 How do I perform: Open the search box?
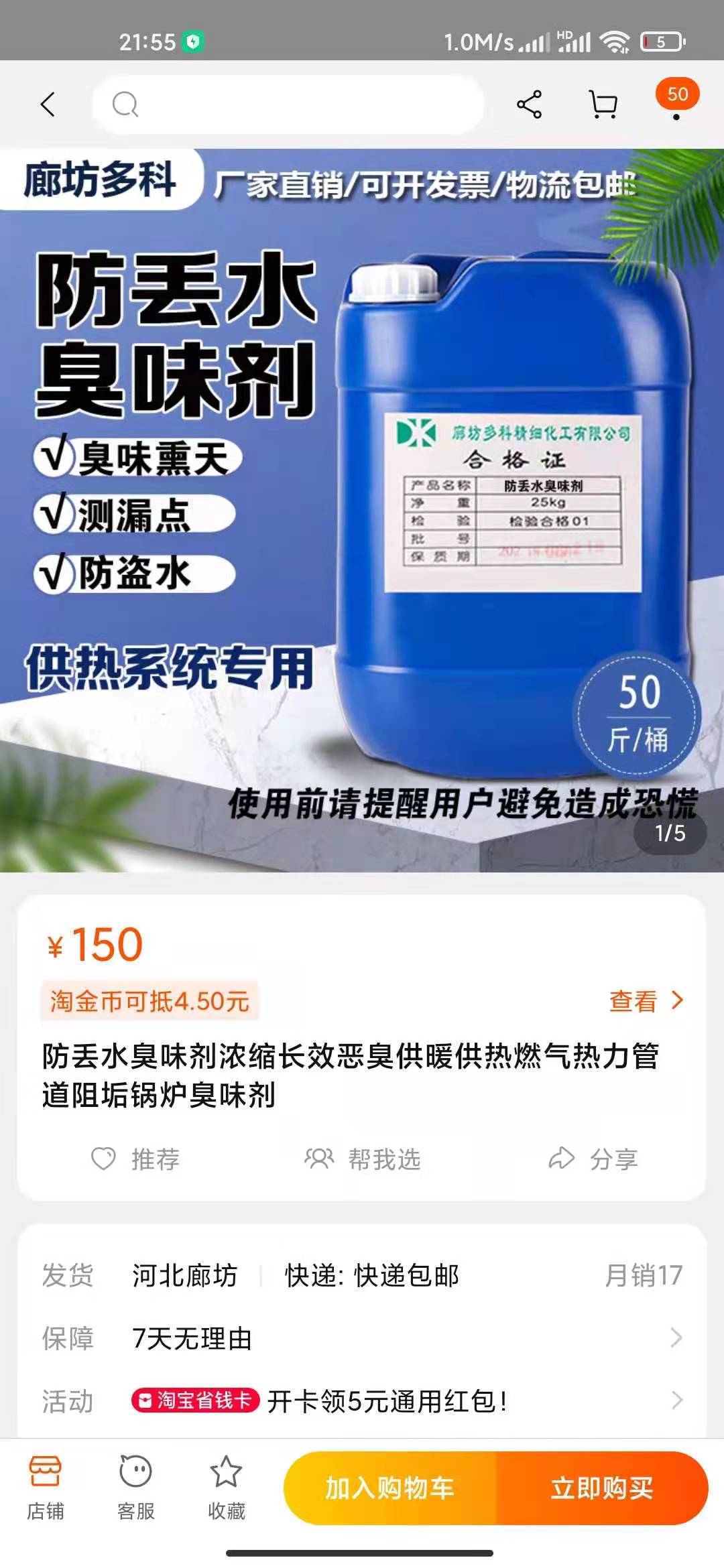tap(288, 105)
